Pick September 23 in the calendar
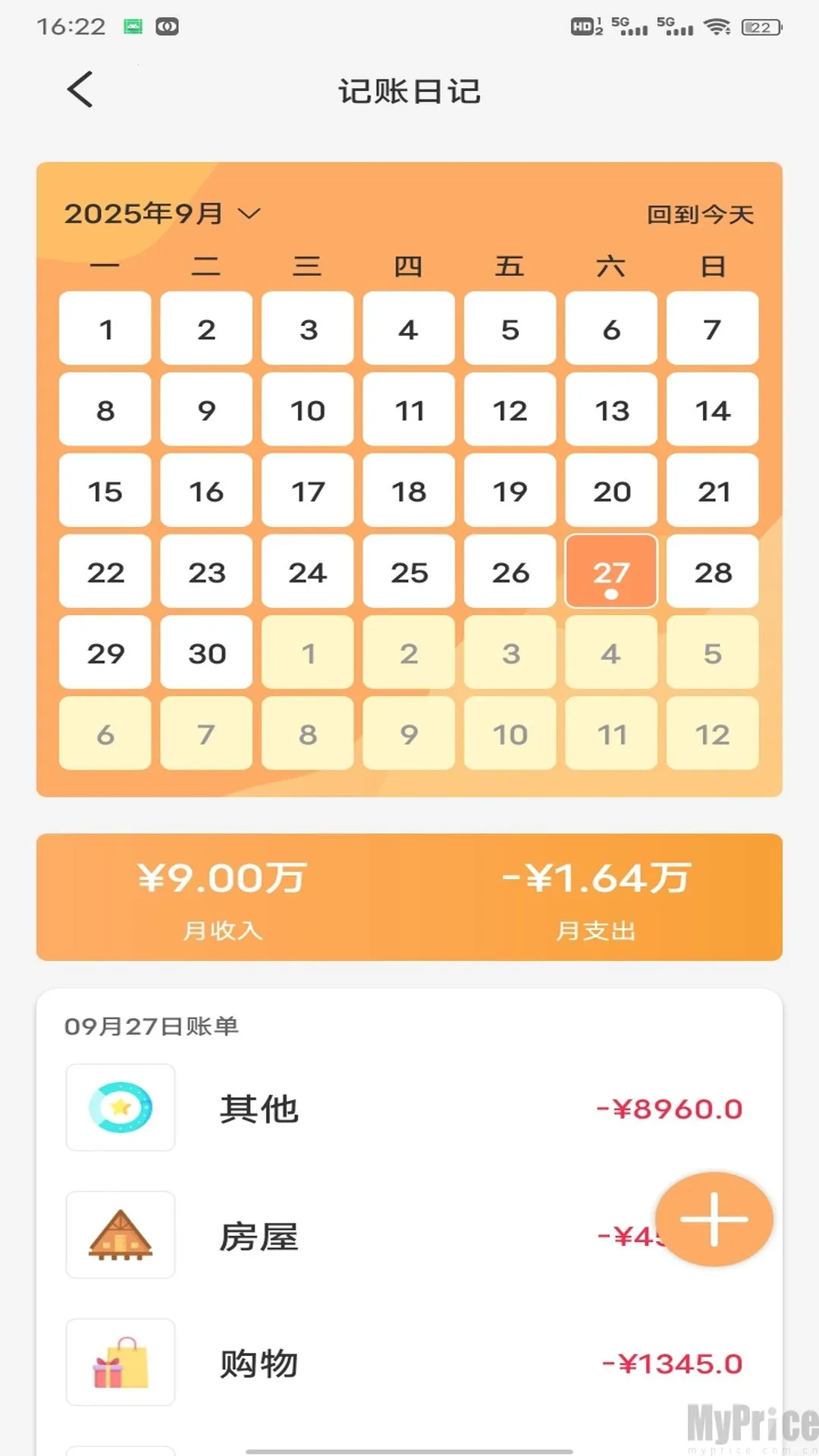Image resolution: width=819 pixels, height=1456 pixels. [x=206, y=573]
